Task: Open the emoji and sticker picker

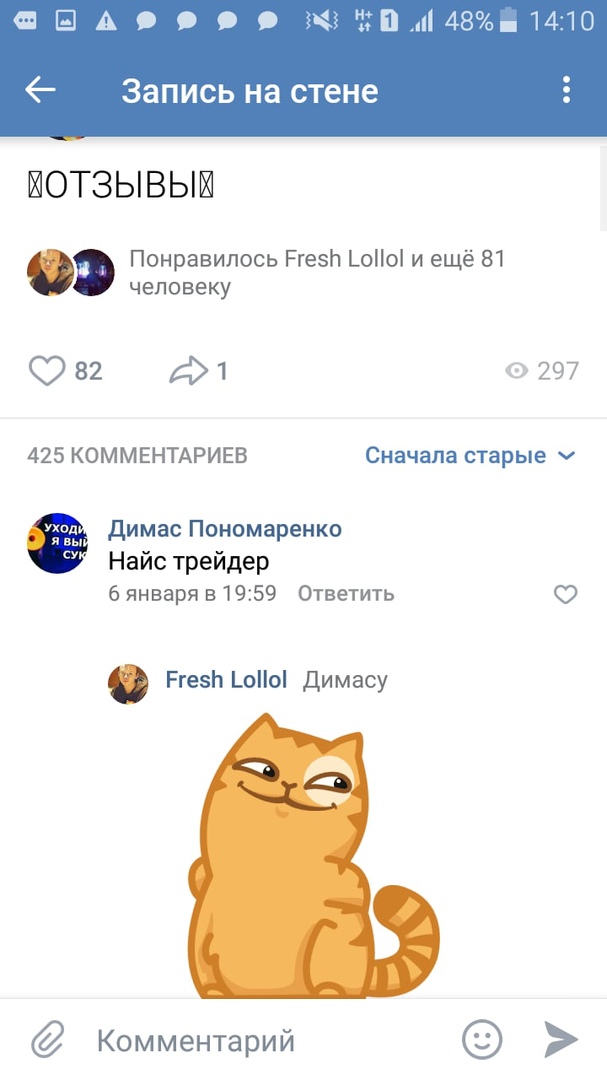Action: 482,1040
